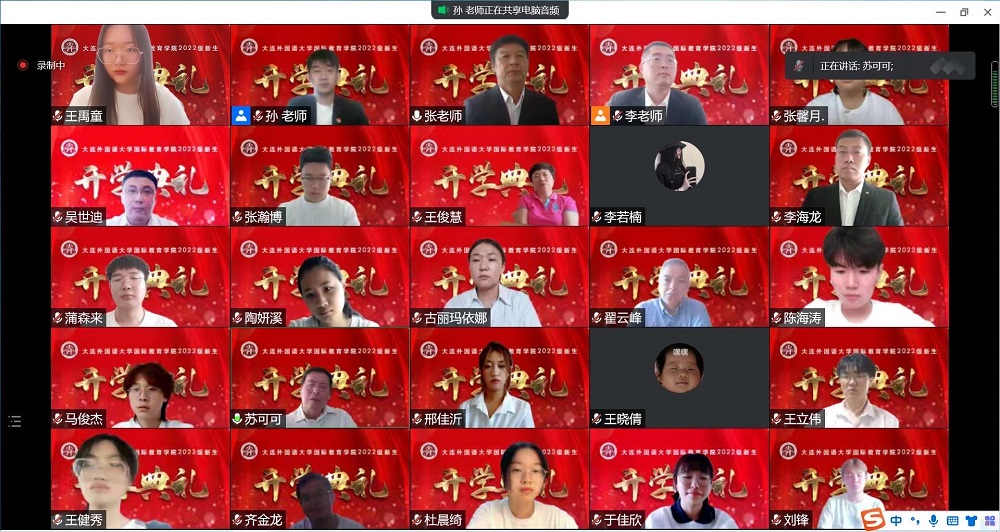
Task: Restore down the meeting window
Action: tap(964, 12)
